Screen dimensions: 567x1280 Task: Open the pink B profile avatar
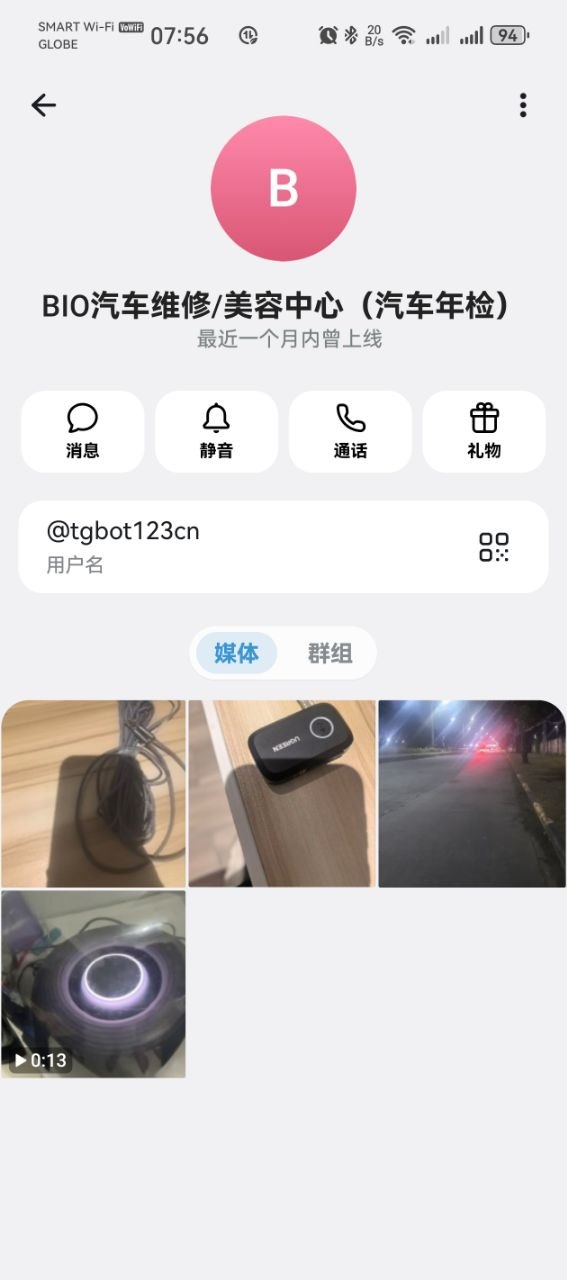tap(283, 188)
